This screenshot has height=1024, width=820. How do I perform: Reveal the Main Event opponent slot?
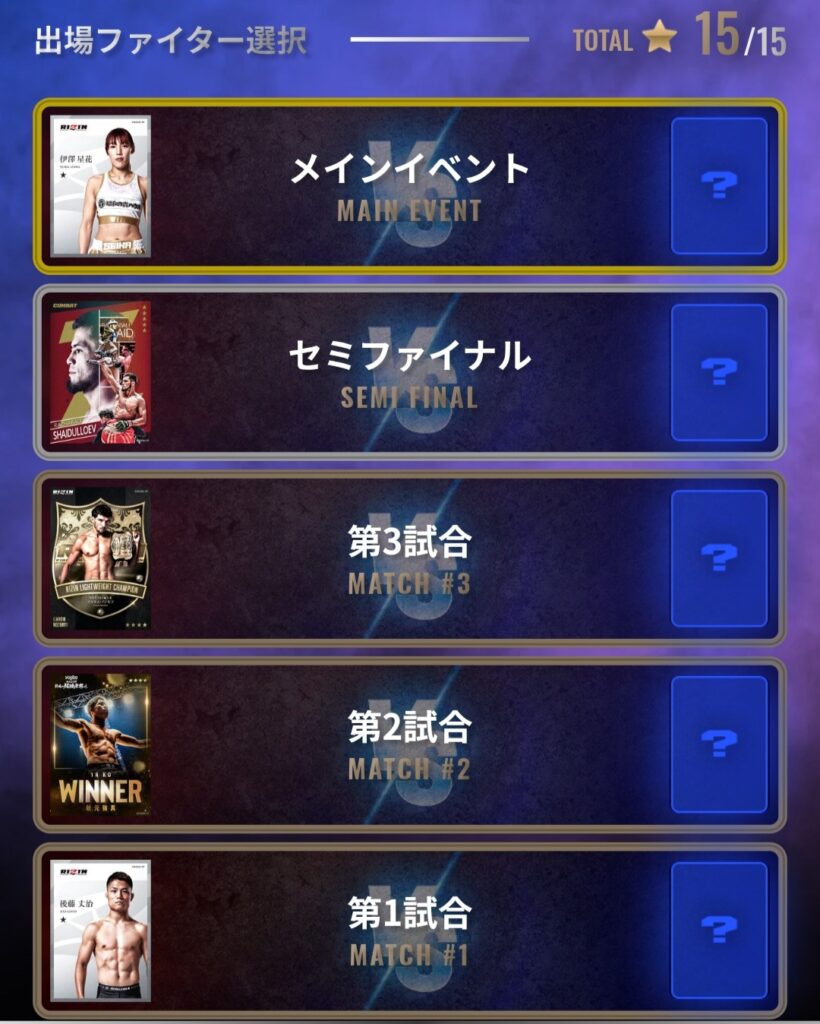[719, 186]
